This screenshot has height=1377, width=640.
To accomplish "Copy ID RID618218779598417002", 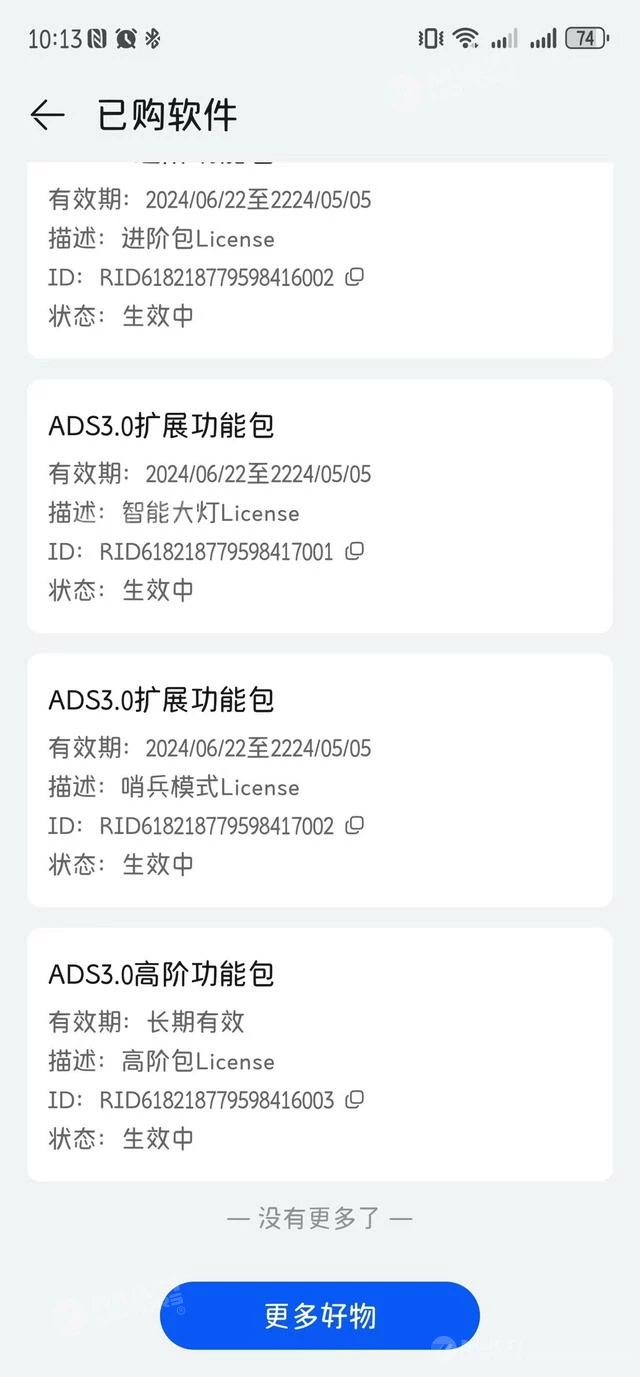I will 354,825.
